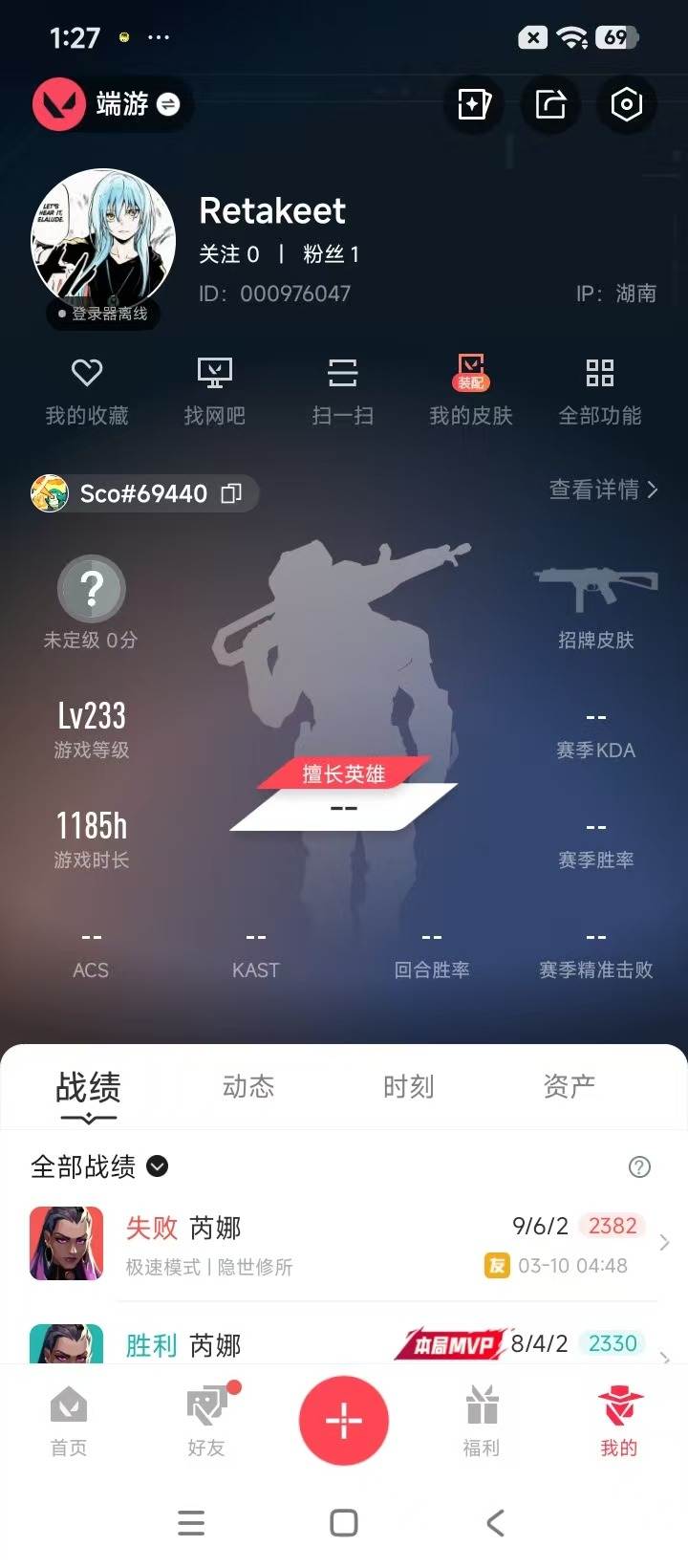Screen dimensions: 688x1568
Task: Switch to the 动态 tab
Action: (x=247, y=1086)
